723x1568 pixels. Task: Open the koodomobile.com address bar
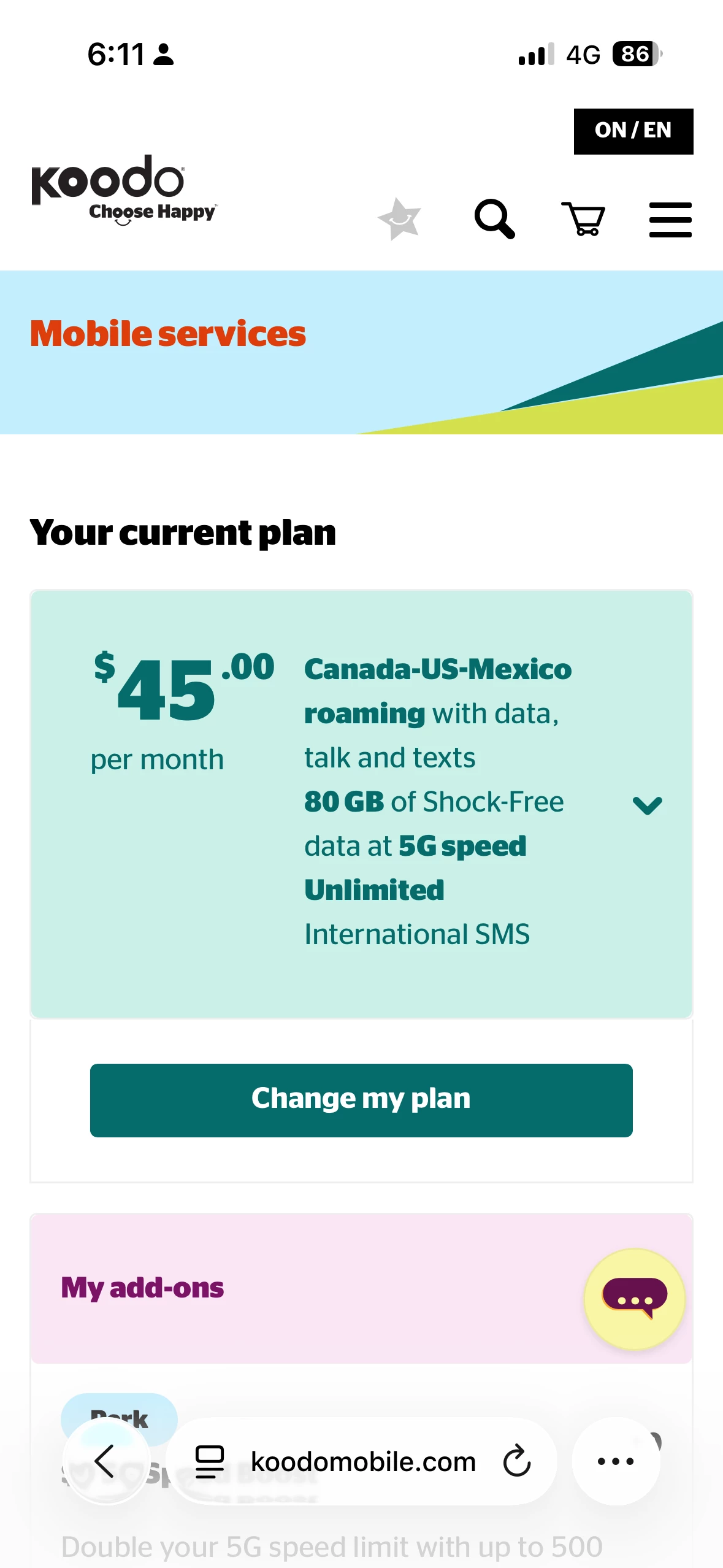363,1462
